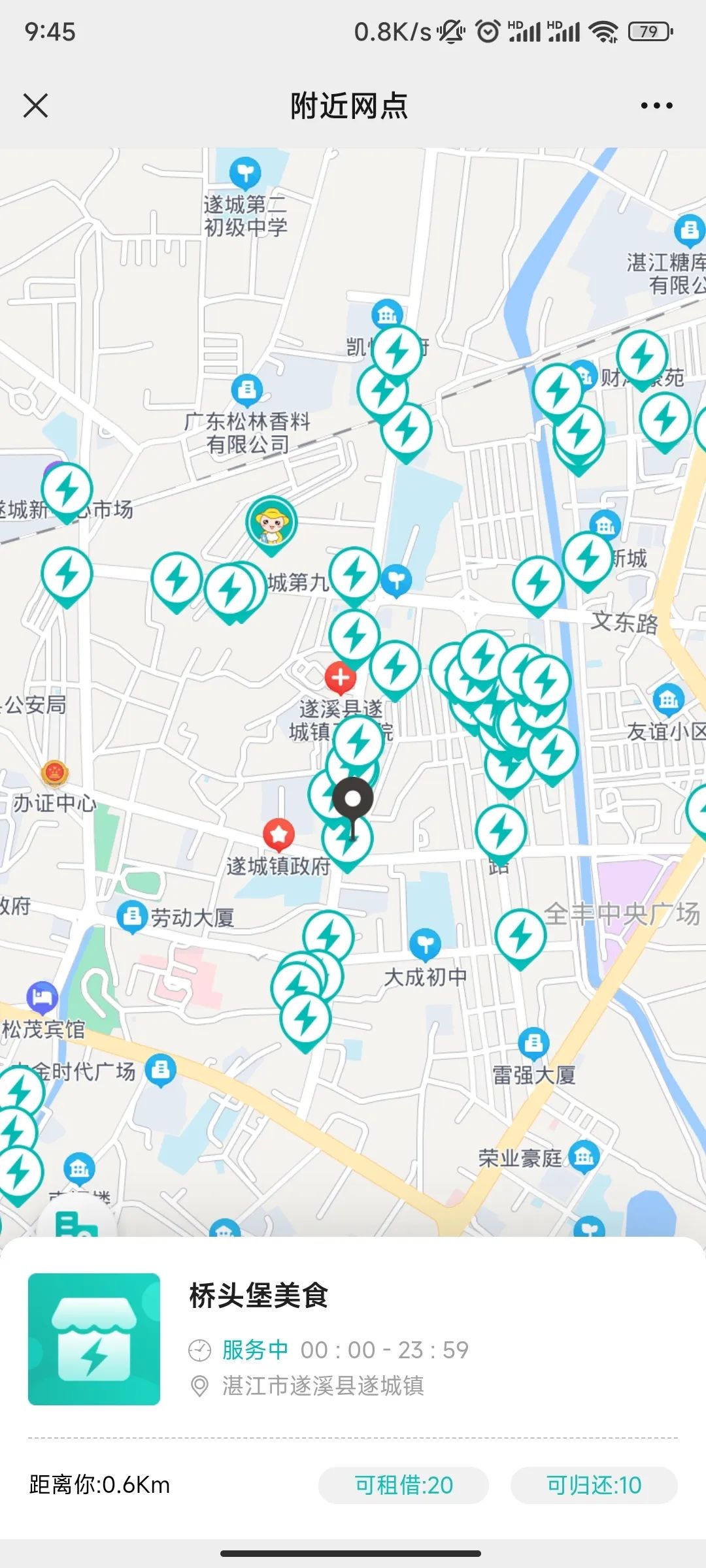Select charging marker near 大成初中
Viewport: 706px width, 1568px height.
pyautogui.click(x=329, y=936)
